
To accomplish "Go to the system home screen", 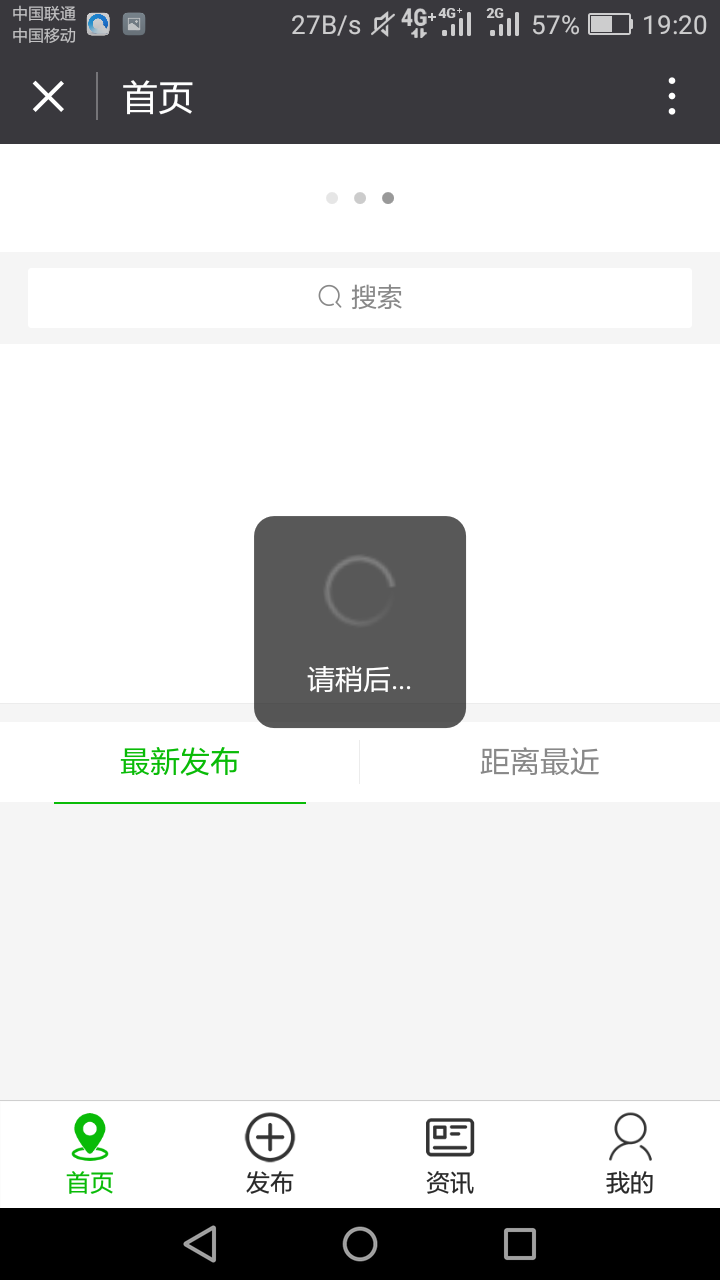I will pyautogui.click(x=360, y=1244).
